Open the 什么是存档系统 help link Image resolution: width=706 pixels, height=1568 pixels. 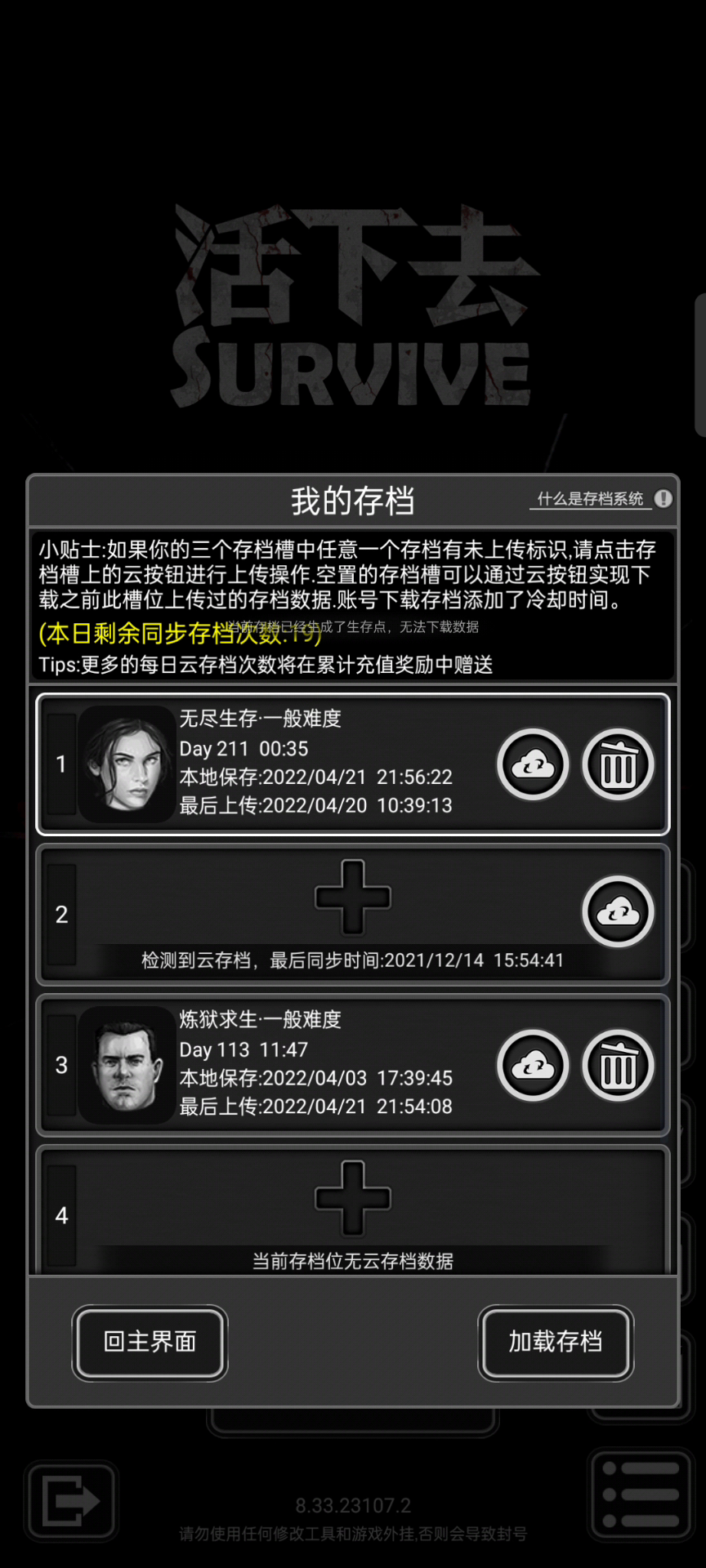click(591, 499)
